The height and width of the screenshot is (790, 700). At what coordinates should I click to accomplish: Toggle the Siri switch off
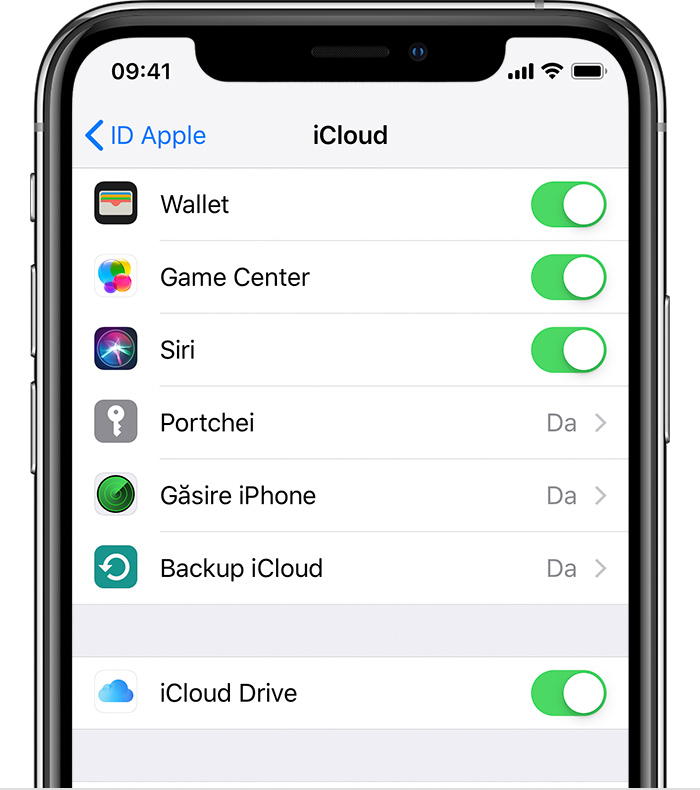568,350
